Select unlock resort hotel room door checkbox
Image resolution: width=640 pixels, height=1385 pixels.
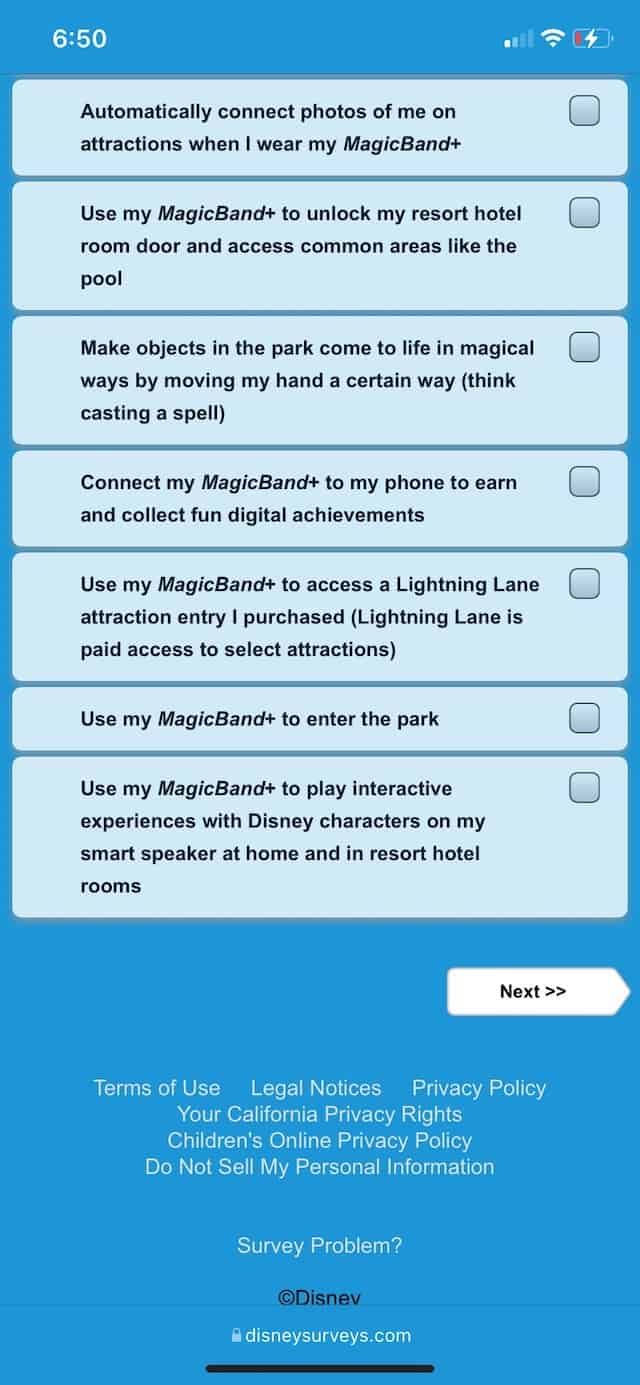click(x=585, y=212)
